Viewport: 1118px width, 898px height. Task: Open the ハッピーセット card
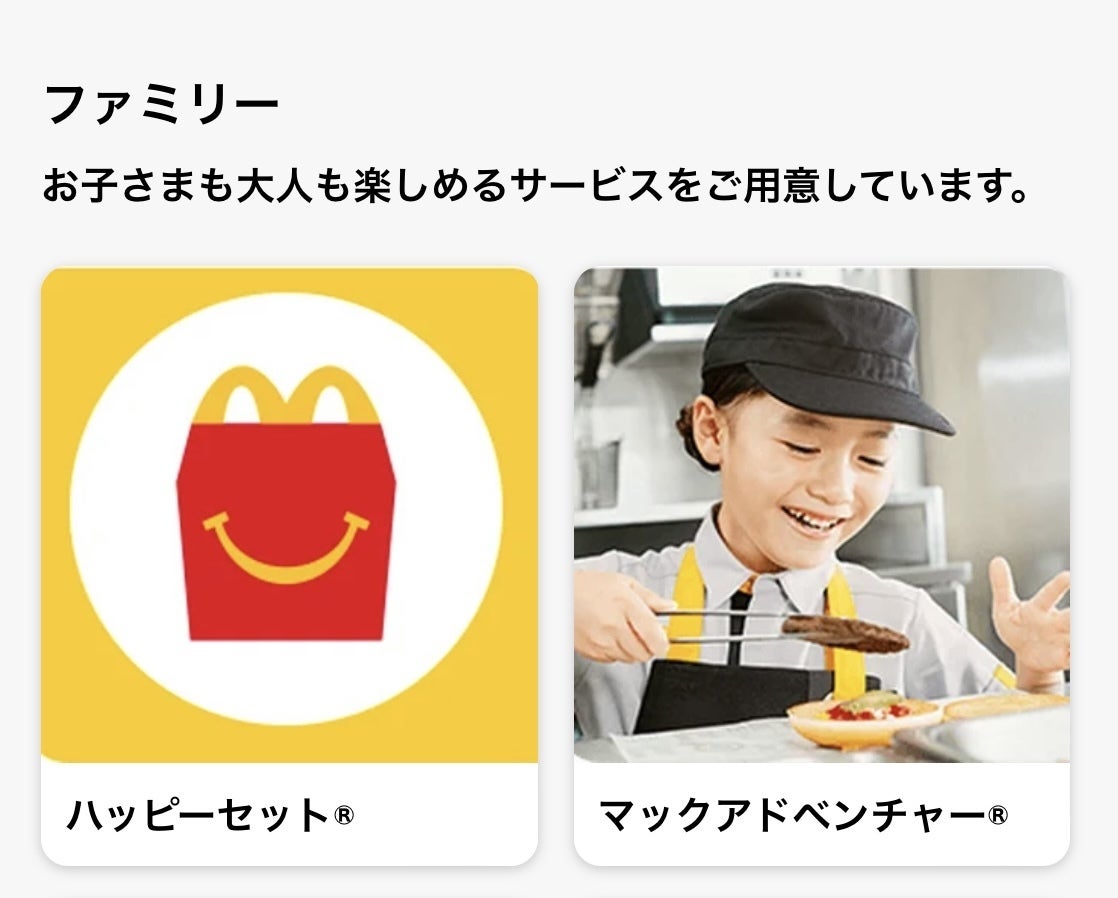289,565
